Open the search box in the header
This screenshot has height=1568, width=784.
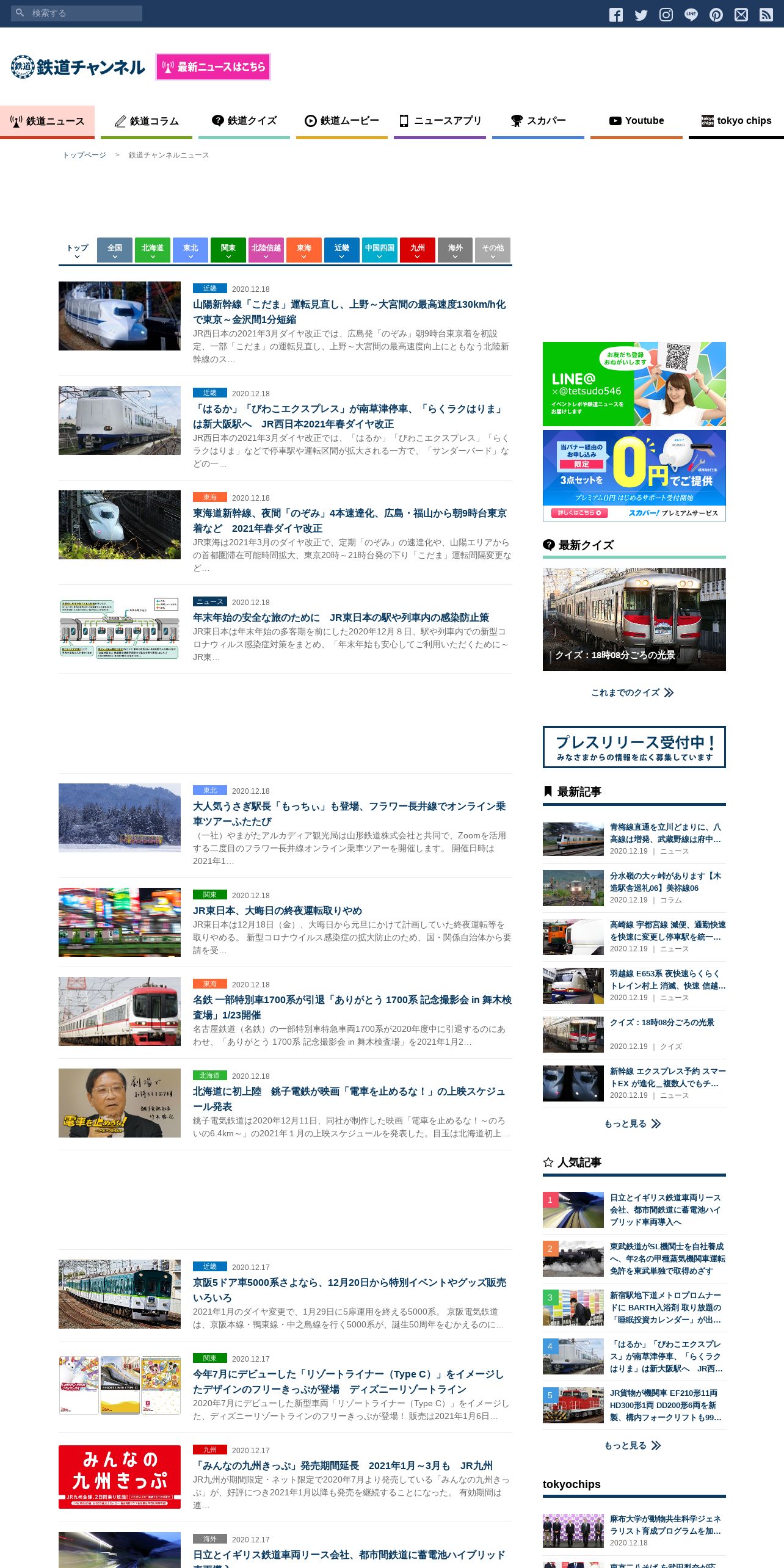click(x=77, y=13)
